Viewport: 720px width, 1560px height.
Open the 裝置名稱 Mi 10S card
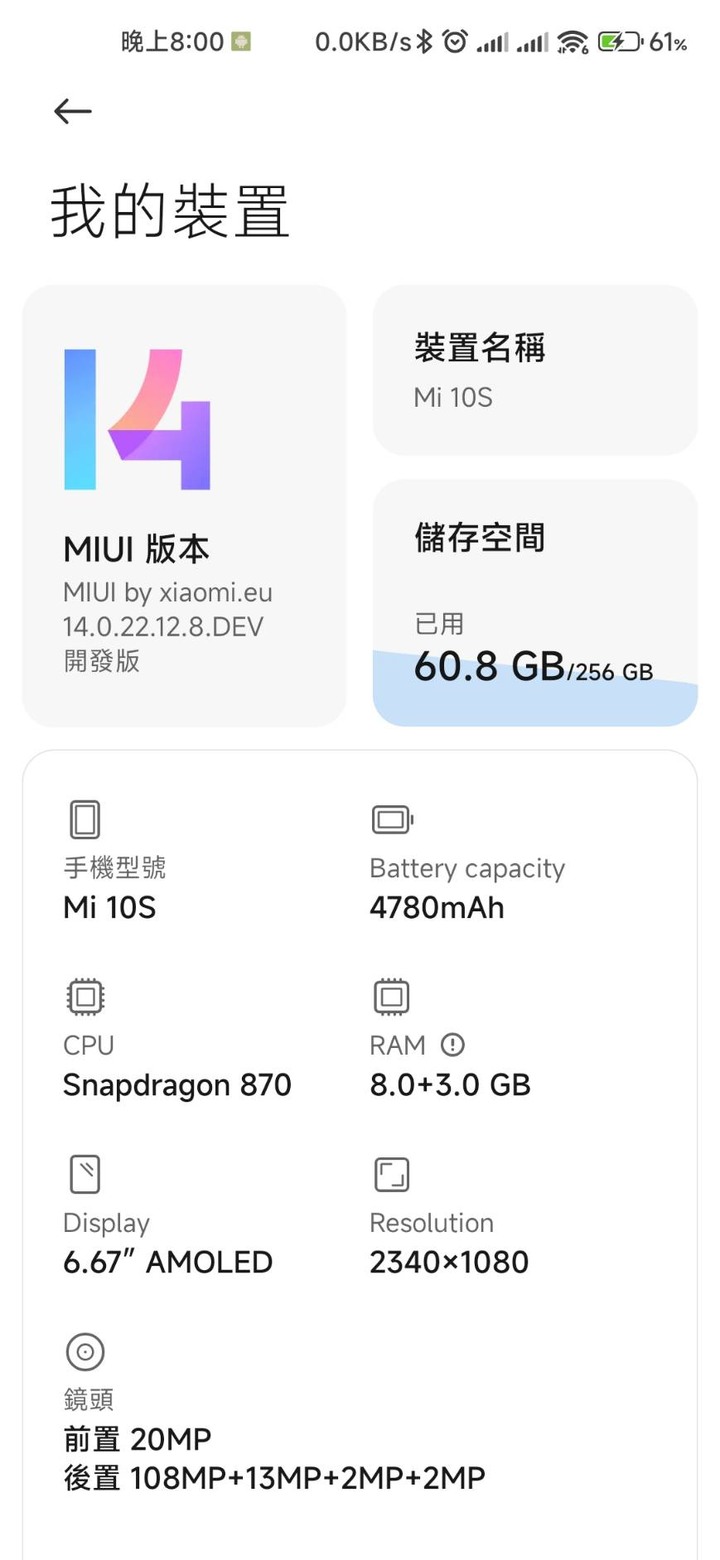coord(535,370)
